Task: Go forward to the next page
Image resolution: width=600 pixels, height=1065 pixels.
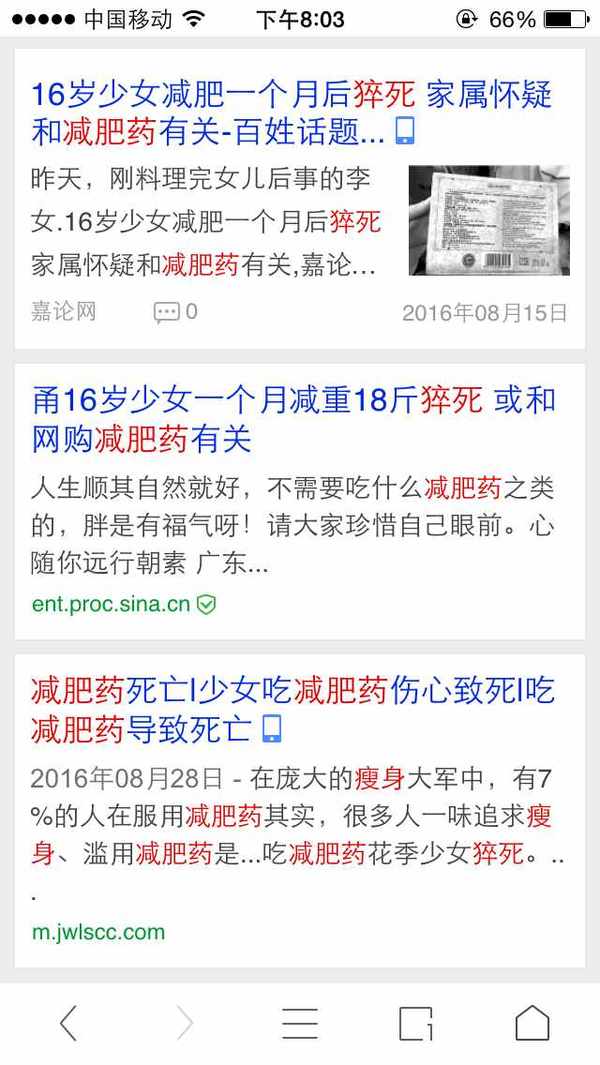Action: pyautogui.click(x=184, y=1023)
